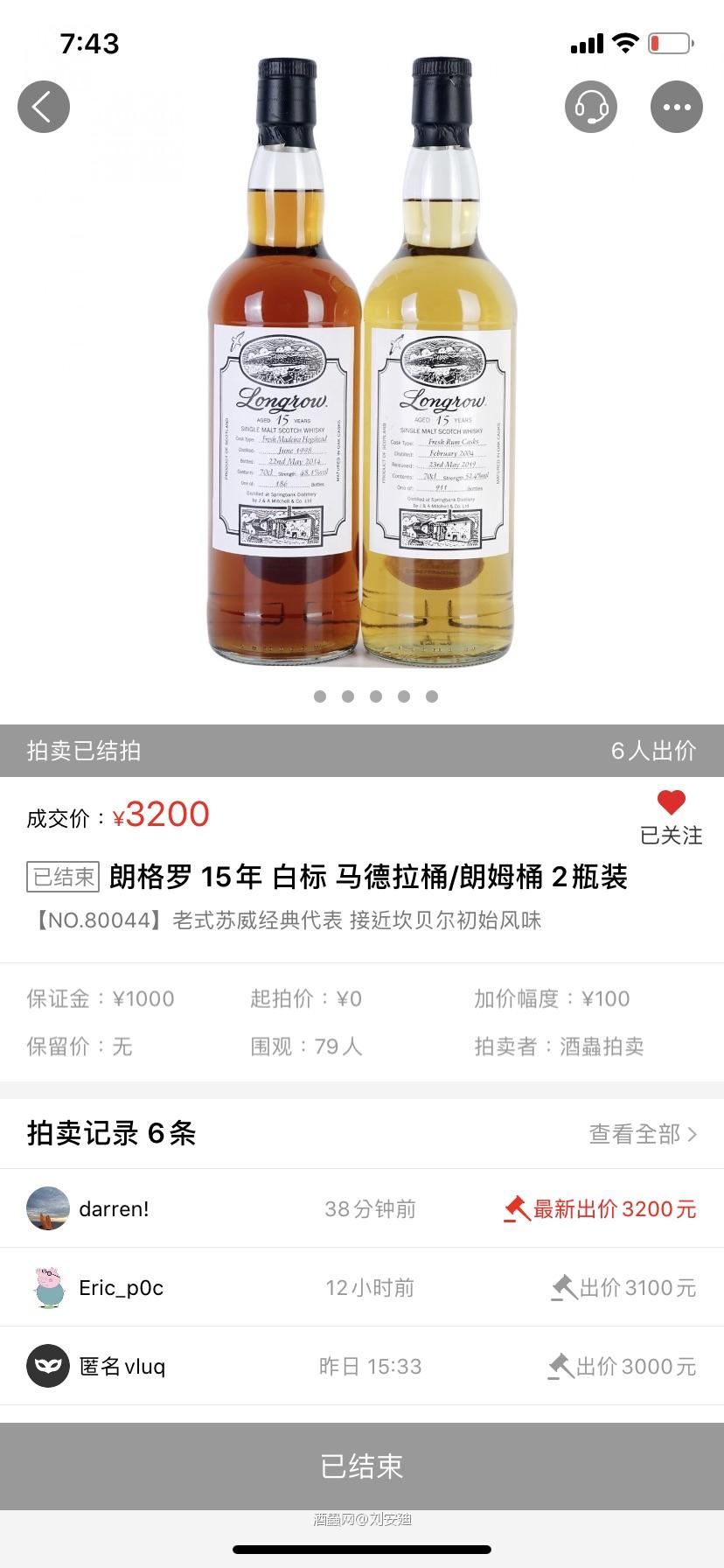Click the back arrow icon
This screenshot has width=724, height=1568.
click(44, 107)
